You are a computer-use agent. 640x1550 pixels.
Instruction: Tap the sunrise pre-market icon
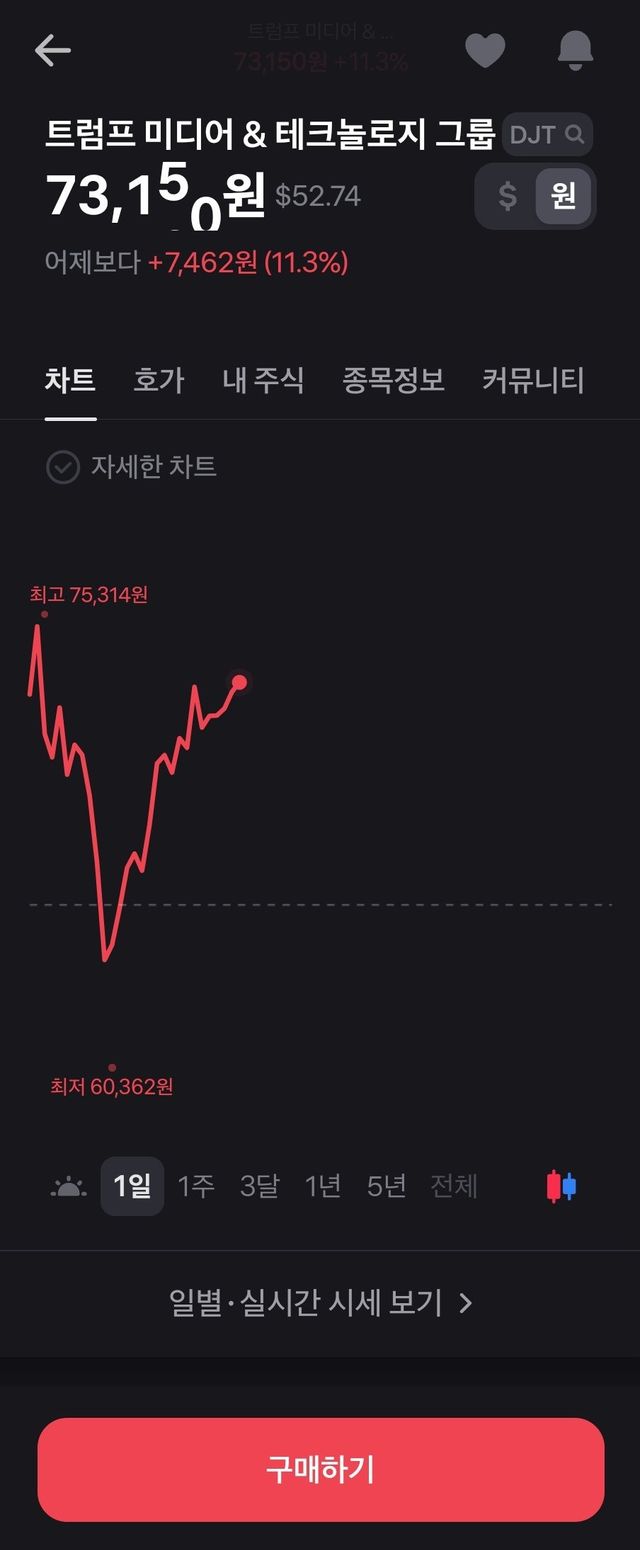coord(69,1187)
